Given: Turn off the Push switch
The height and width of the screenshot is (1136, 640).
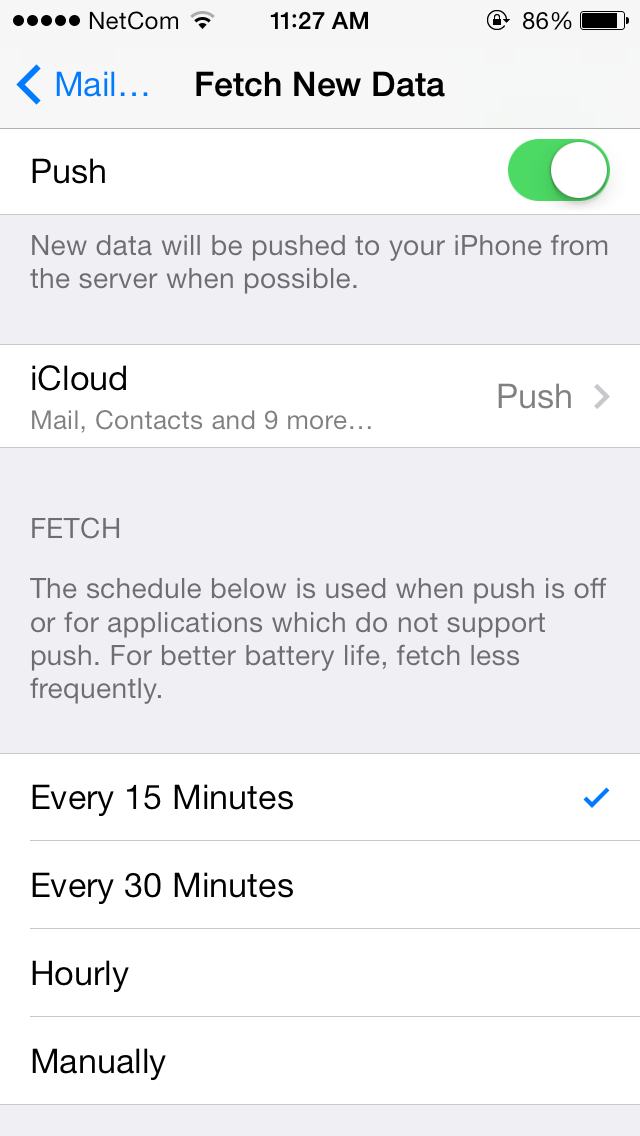Looking at the screenshot, I should tap(558, 171).
